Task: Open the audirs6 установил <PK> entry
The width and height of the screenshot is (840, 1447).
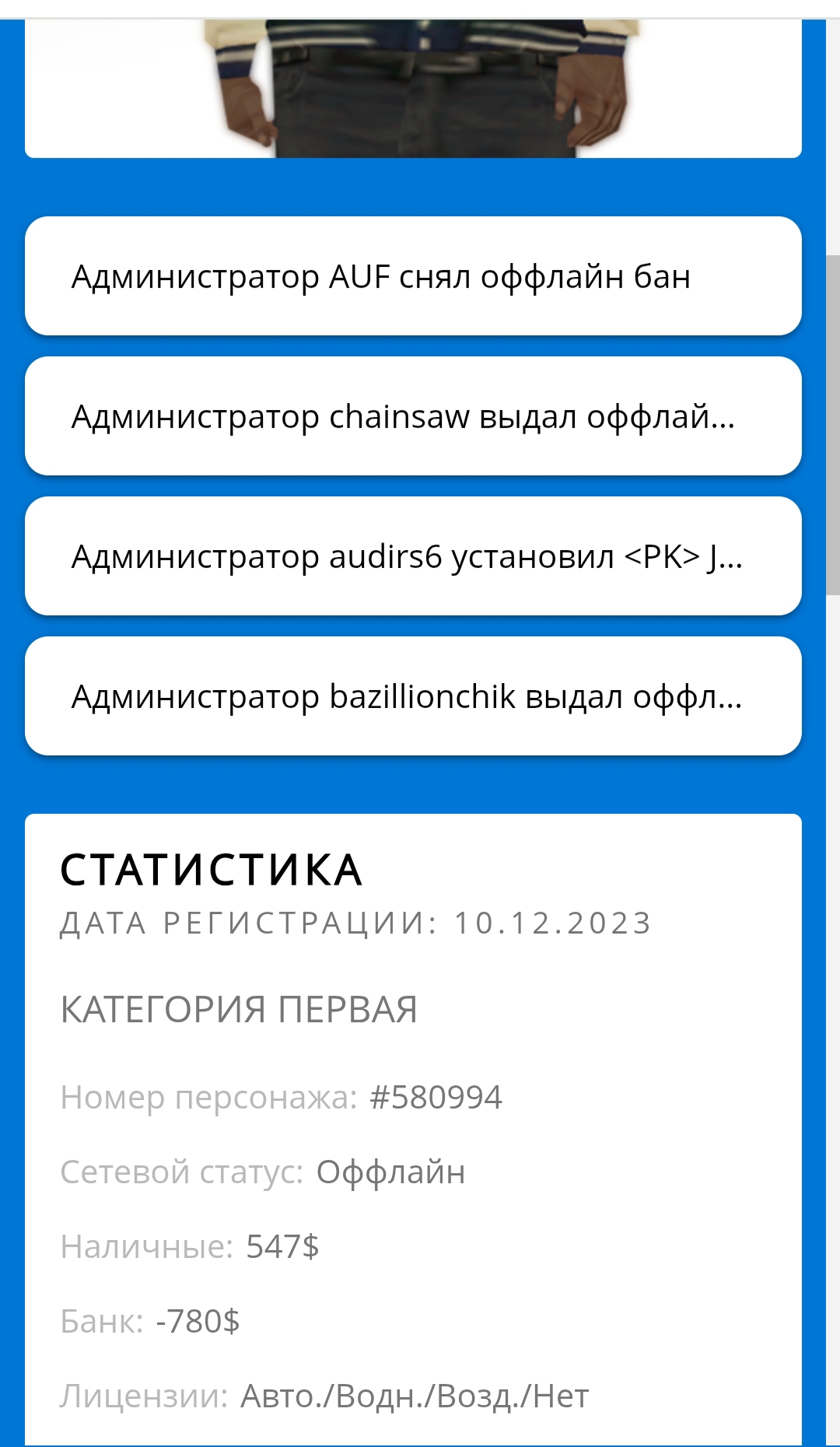Action: 412,556
